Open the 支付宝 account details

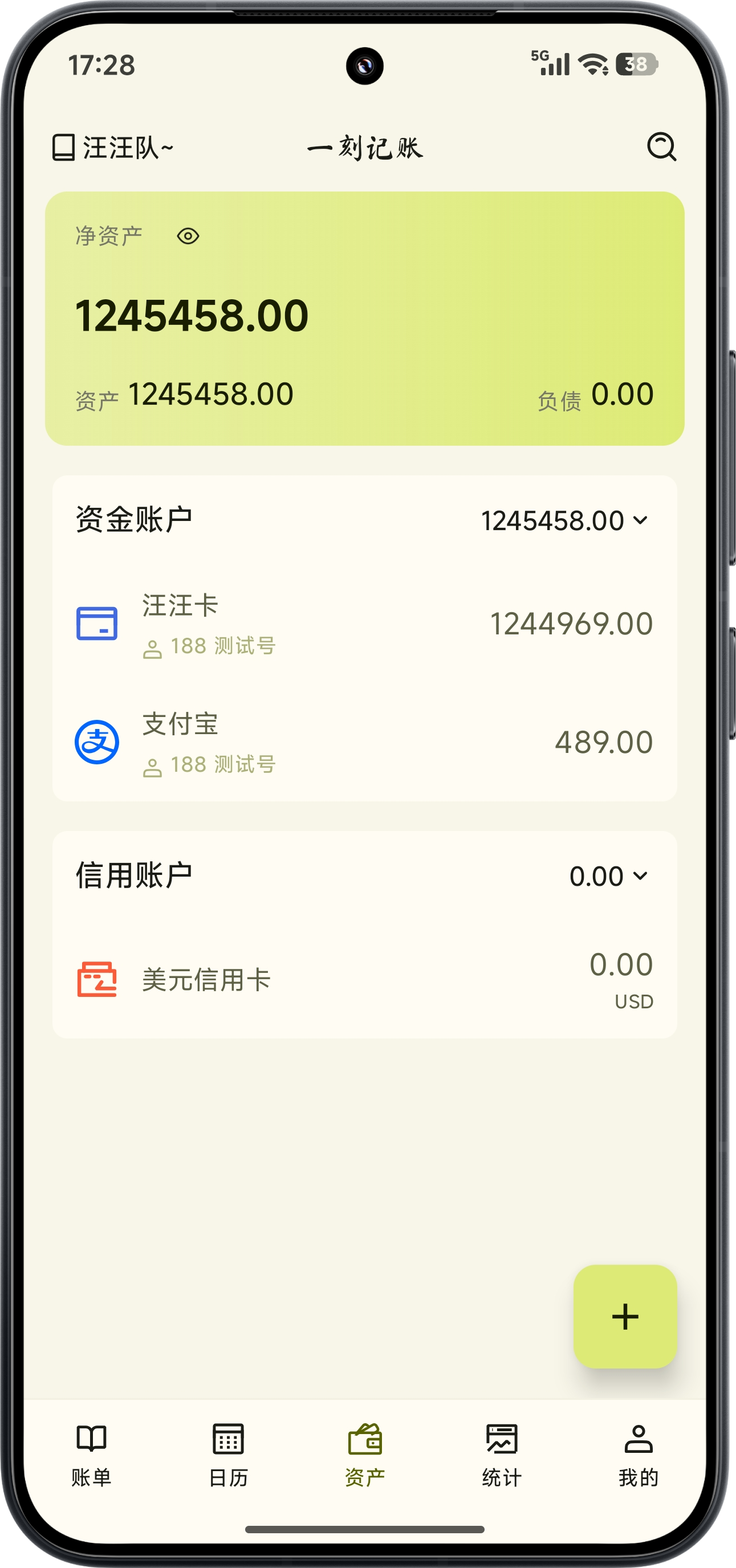click(x=365, y=742)
